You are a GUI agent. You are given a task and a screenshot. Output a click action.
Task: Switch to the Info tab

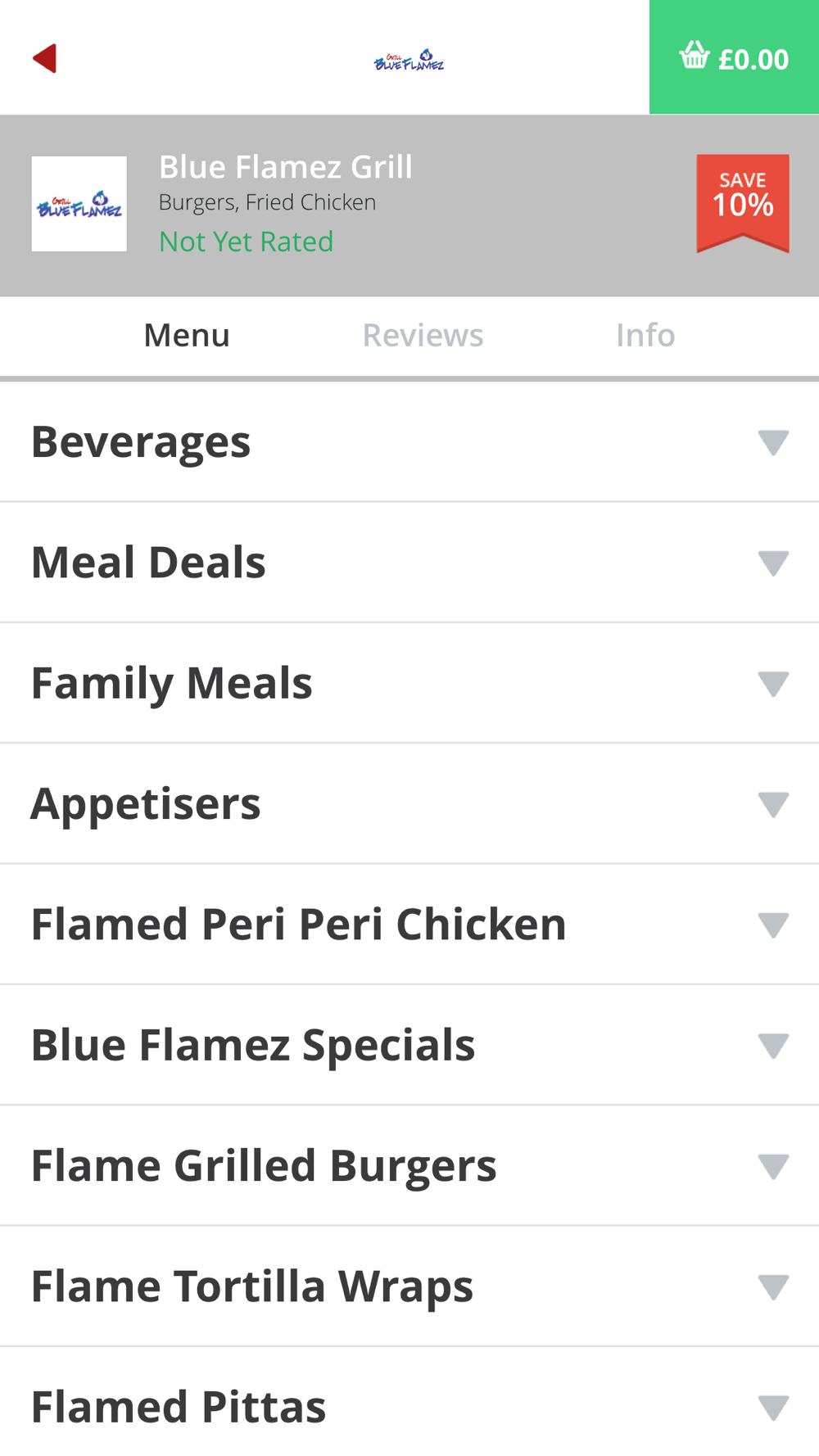click(x=645, y=335)
